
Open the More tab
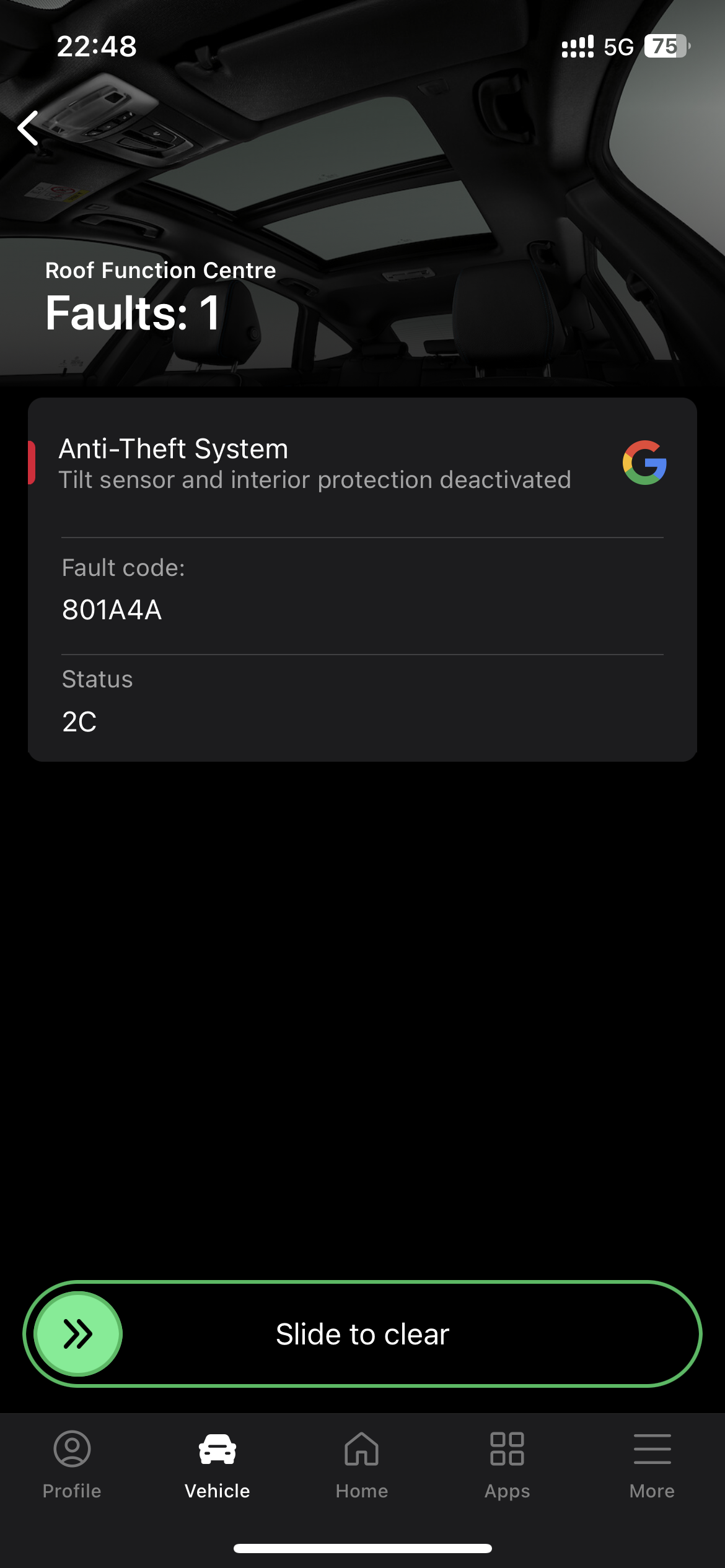pos(652,1465)
